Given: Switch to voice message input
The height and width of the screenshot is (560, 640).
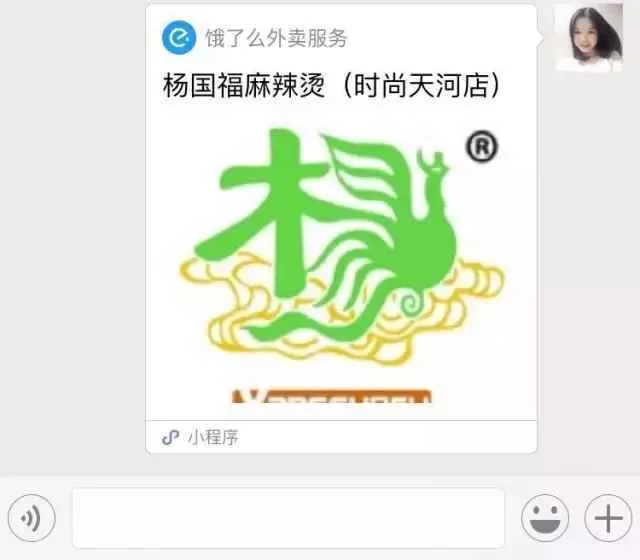Looking at the screenshot, I should [35, 518].
